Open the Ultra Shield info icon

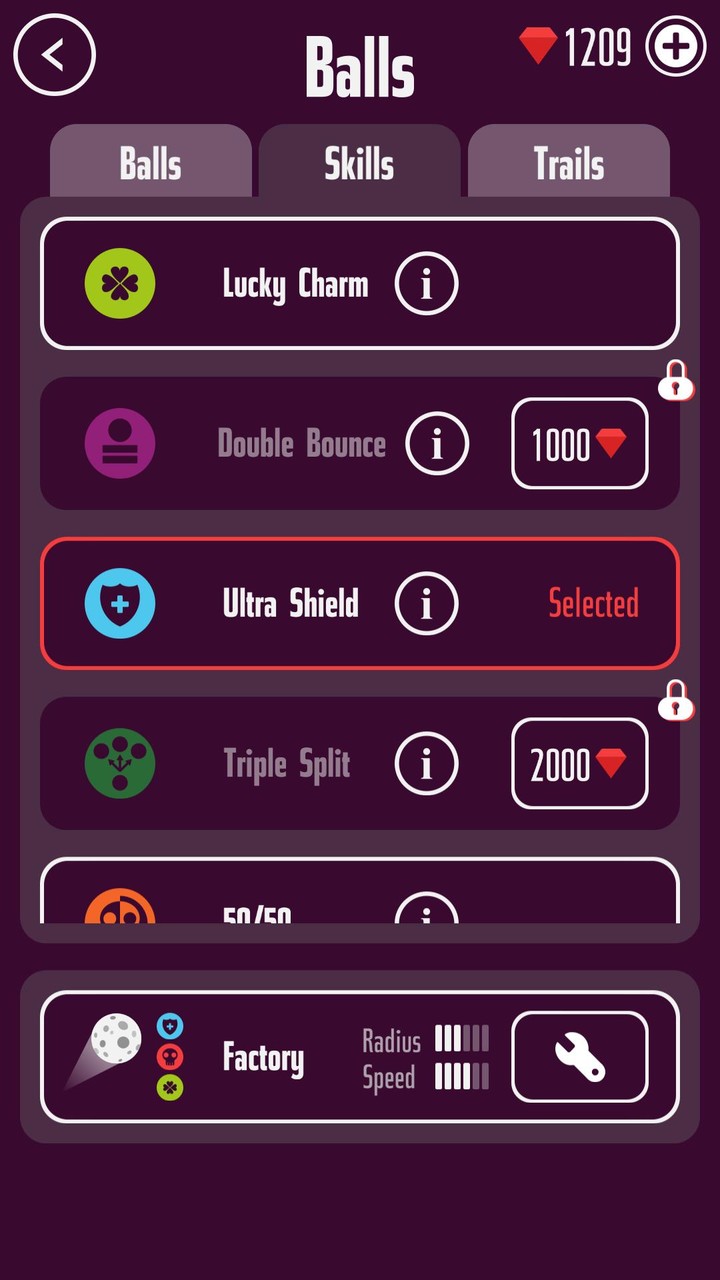coord(426,604)
